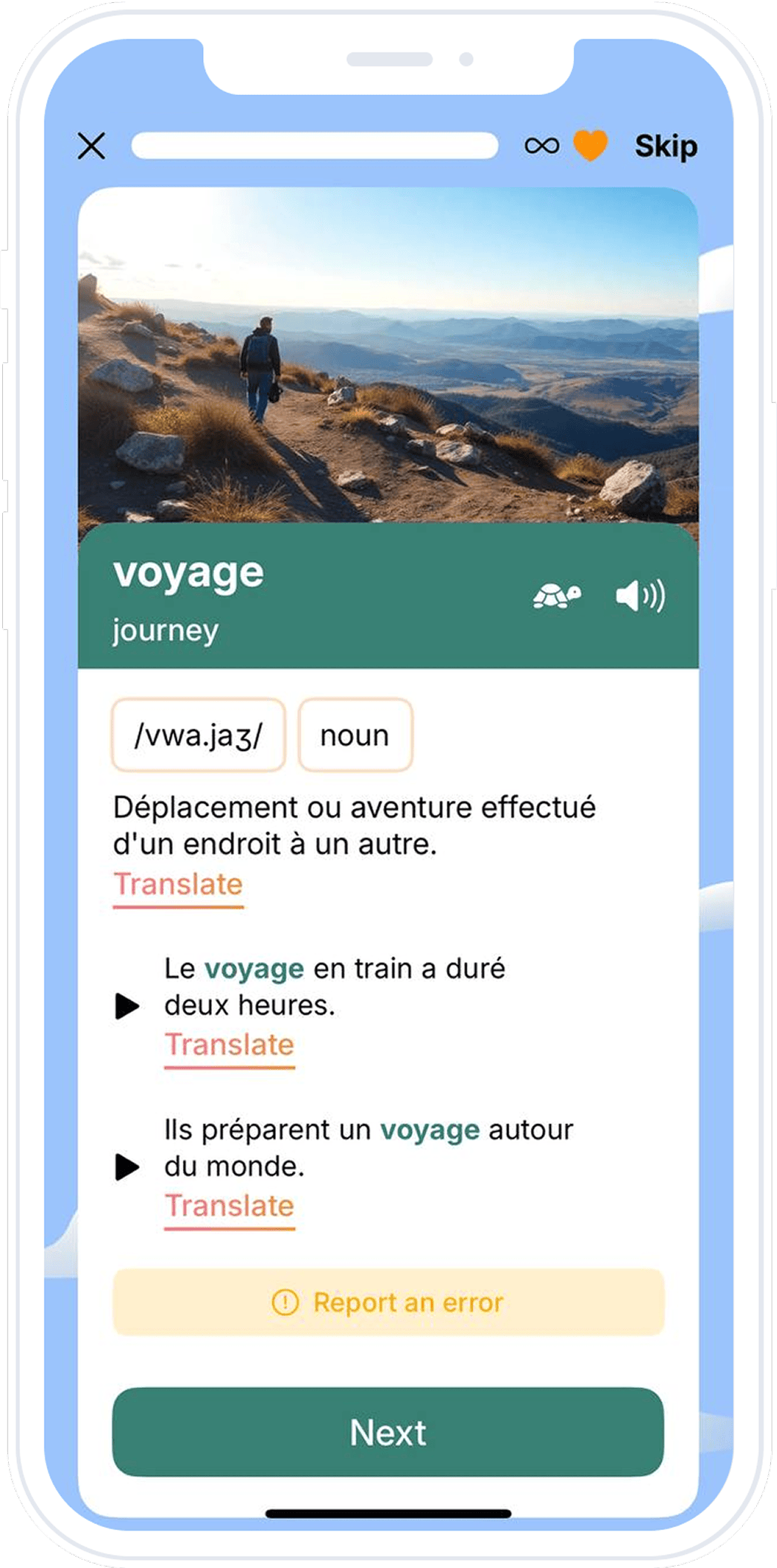This screenshot has height=1568, width=777.
Task: Skip this vocabulary card
Action: pos(665,146)
